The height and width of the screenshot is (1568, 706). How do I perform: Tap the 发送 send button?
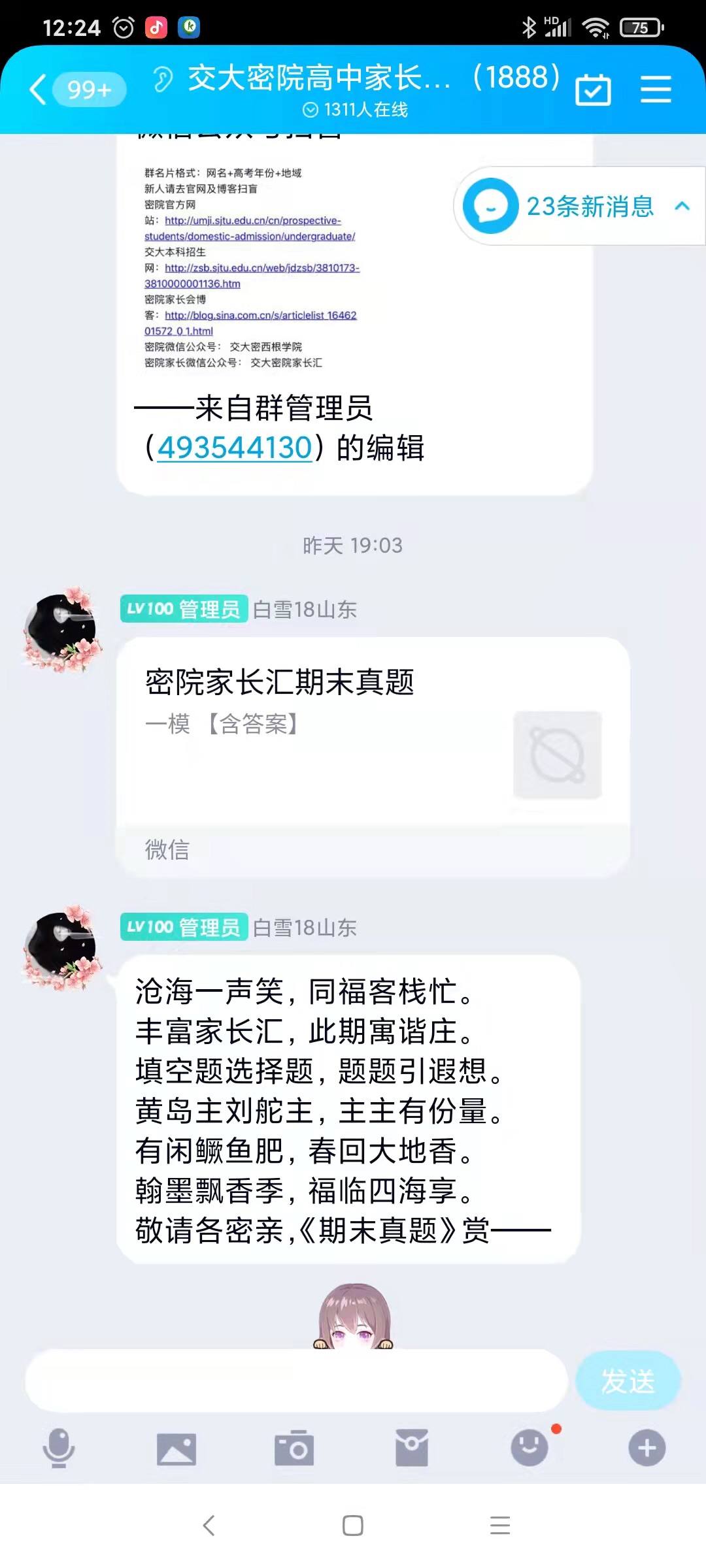628,1380
